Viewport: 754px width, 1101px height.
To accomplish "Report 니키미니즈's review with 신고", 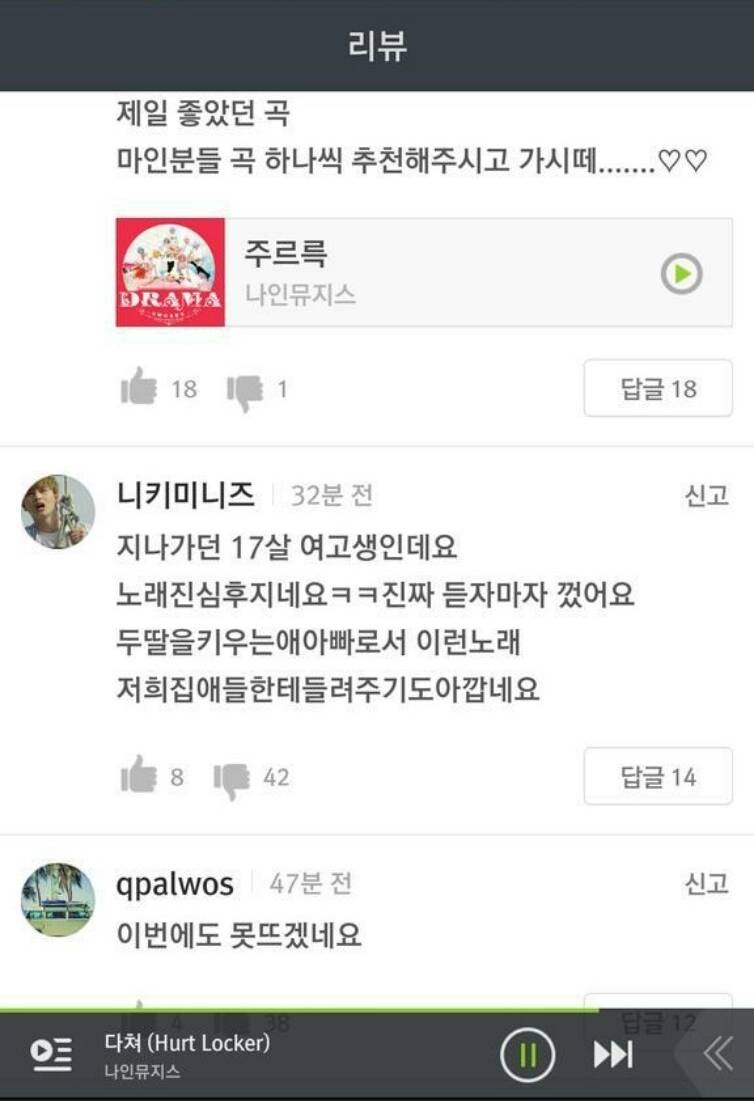I will point(706,496).
